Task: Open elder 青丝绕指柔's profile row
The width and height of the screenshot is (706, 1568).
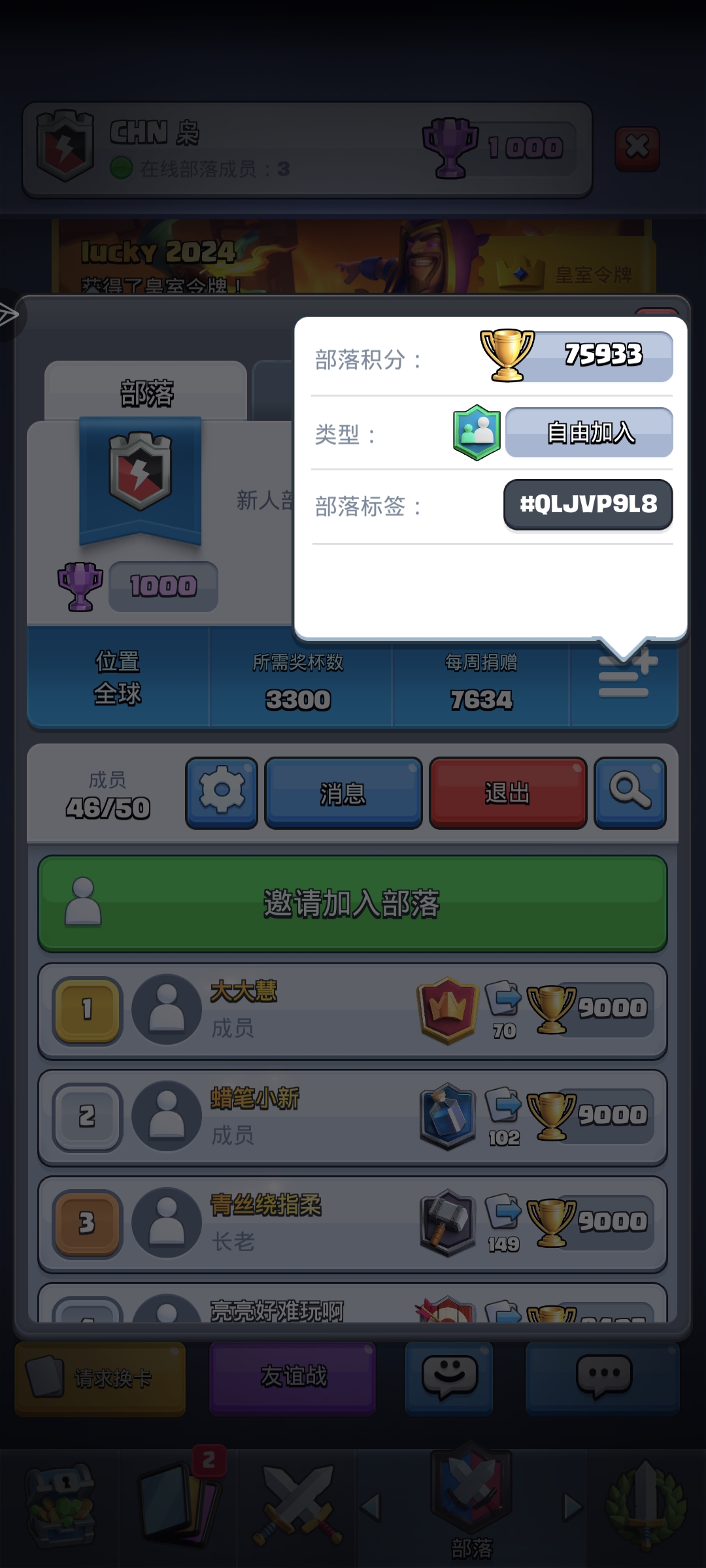Action: pos(352,1224)
